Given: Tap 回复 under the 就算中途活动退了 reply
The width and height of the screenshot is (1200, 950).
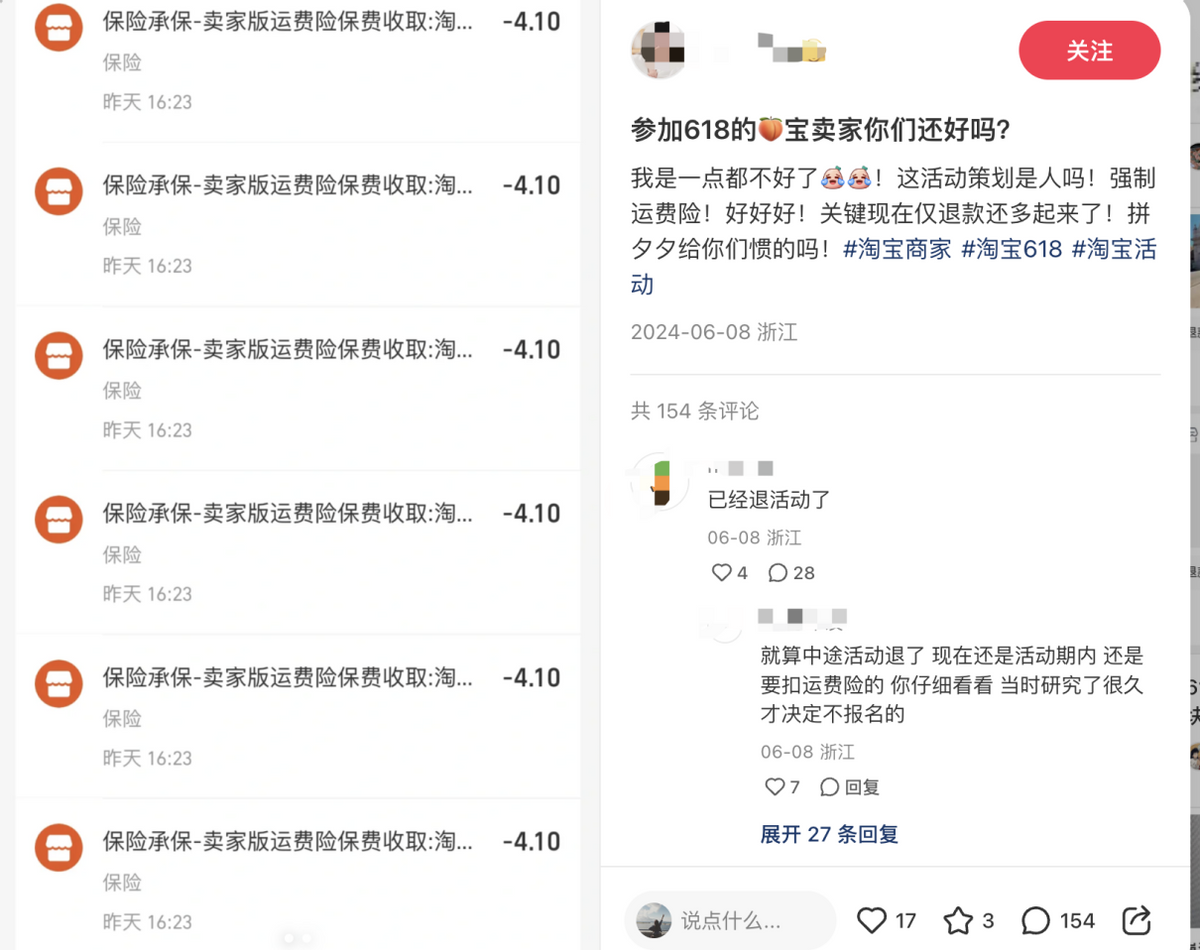Looking at the screenshot, I should tap(850, 787).
